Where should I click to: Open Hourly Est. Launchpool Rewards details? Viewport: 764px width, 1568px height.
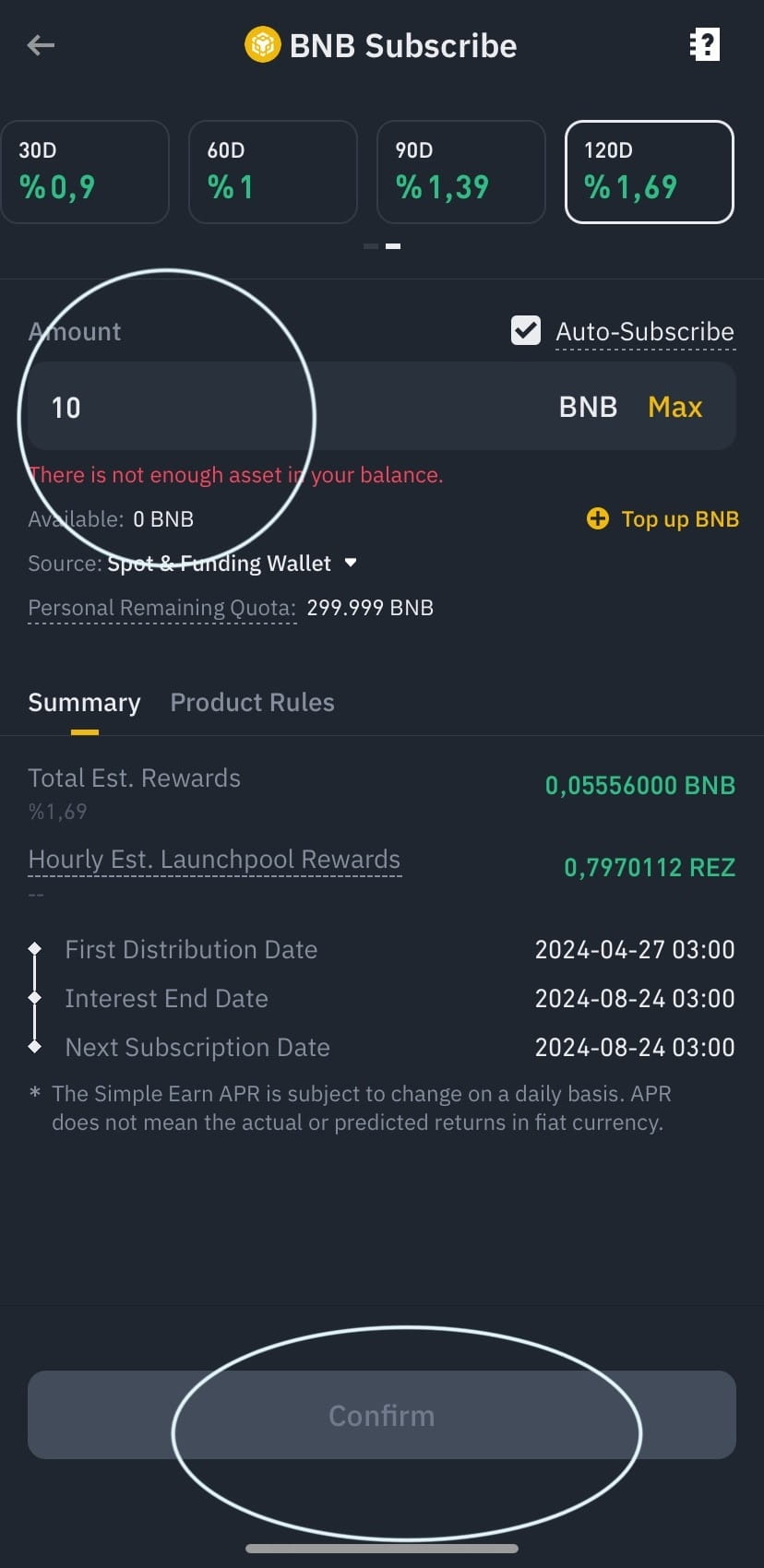214,860
